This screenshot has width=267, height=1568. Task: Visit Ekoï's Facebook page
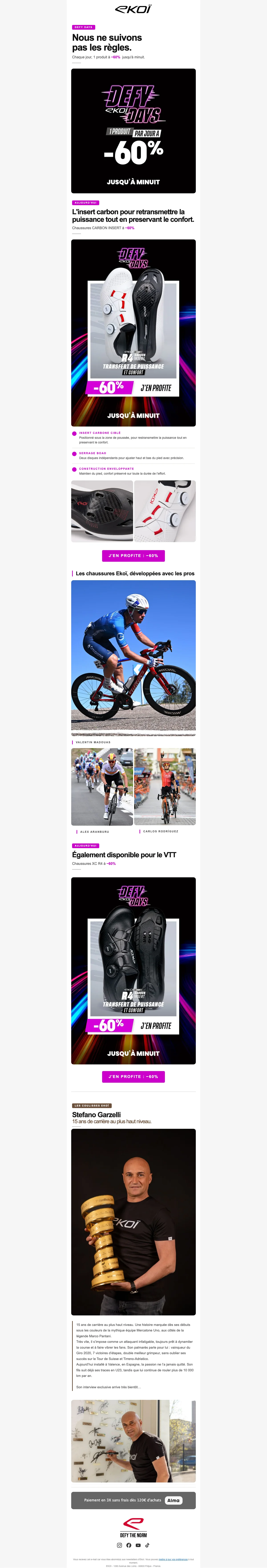[128, 1545]
